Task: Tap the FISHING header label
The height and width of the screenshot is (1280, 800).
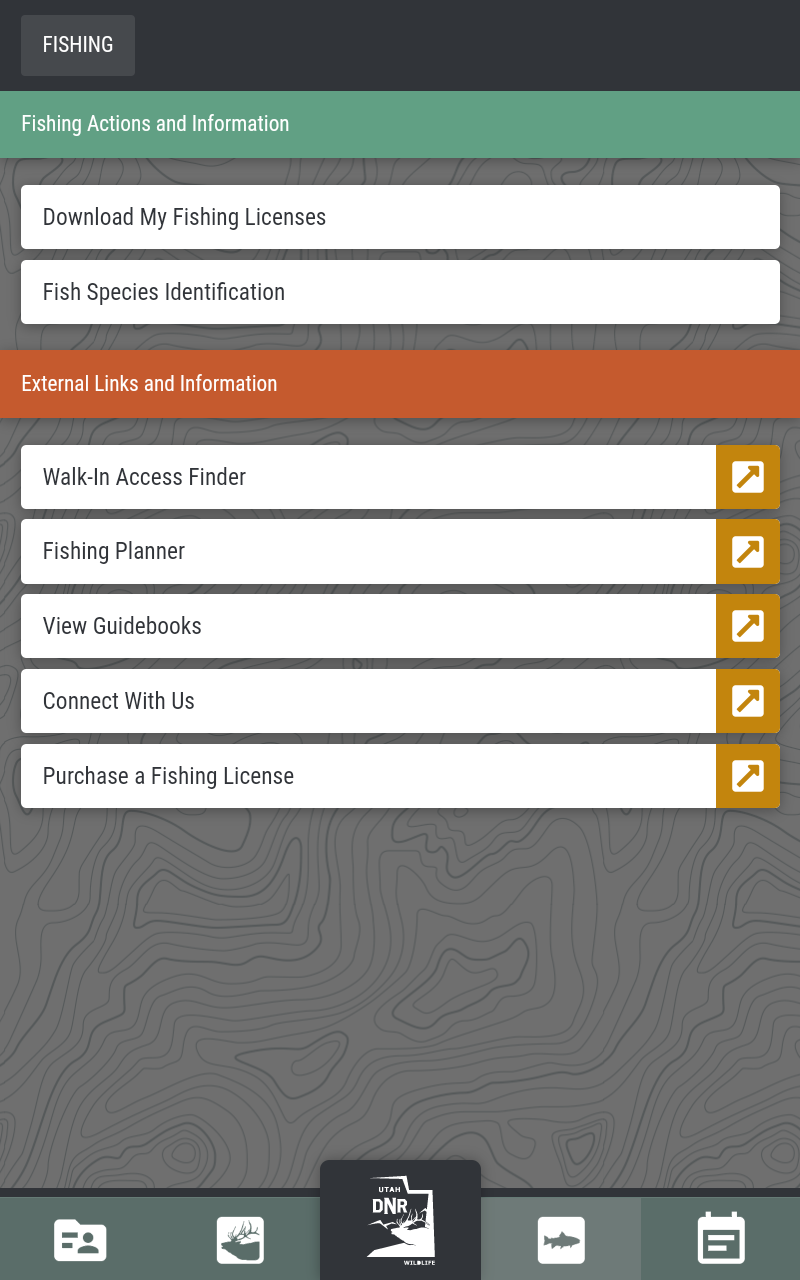Action: point(77,44)
